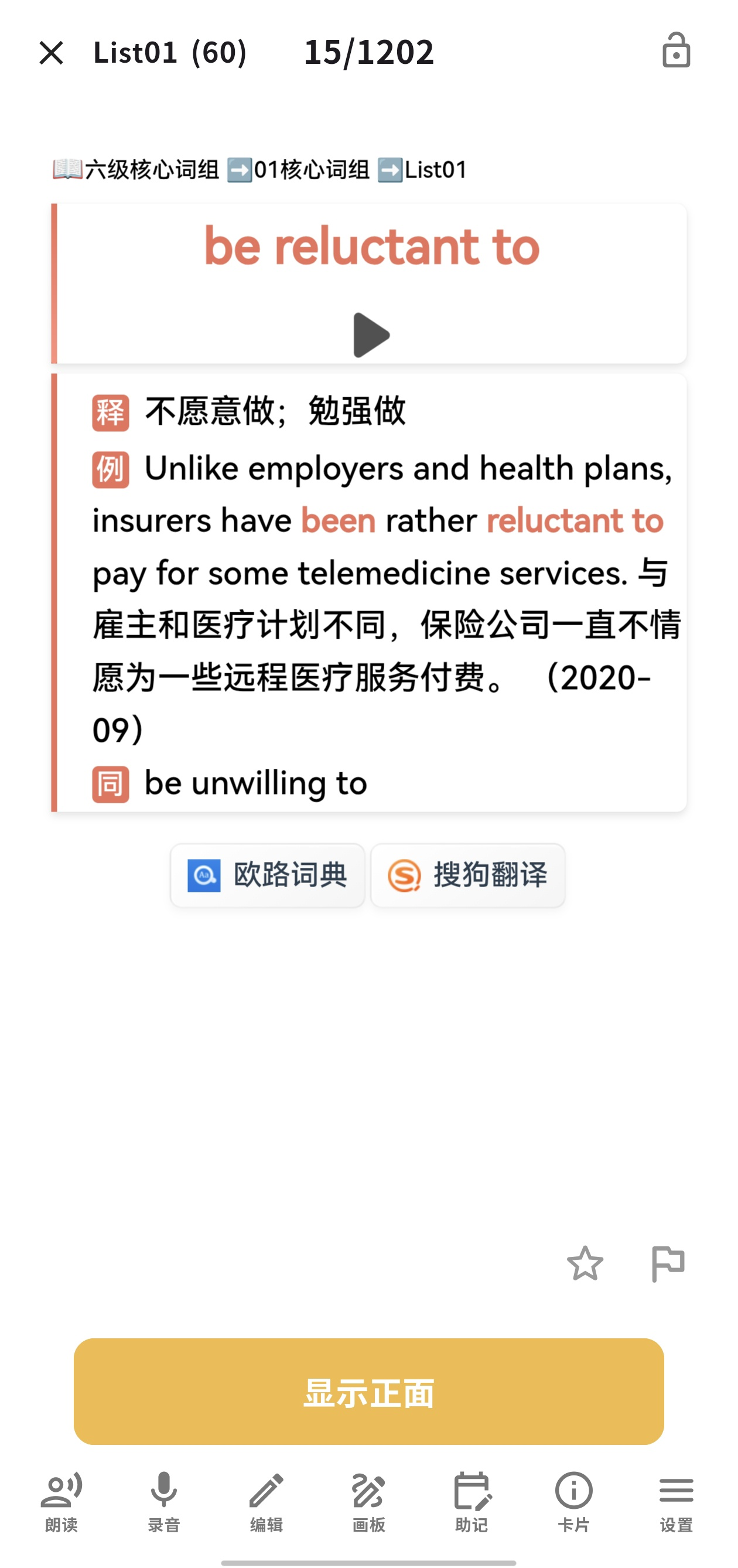This screenshot has width=738, height=1568.
Task: Star this flashcard as favorite
Action: pos(585,1263)
